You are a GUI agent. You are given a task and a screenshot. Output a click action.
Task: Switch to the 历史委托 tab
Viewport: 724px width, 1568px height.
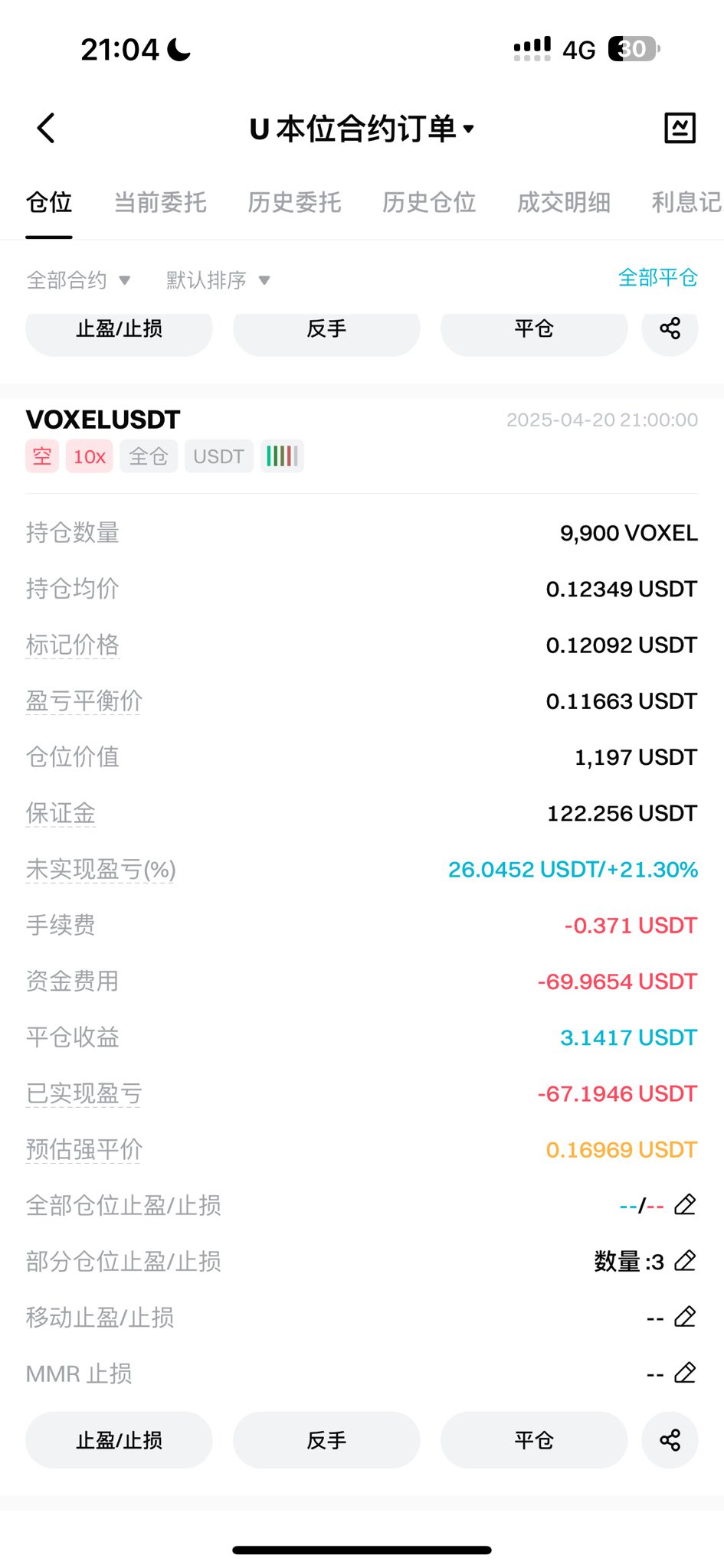294,202
